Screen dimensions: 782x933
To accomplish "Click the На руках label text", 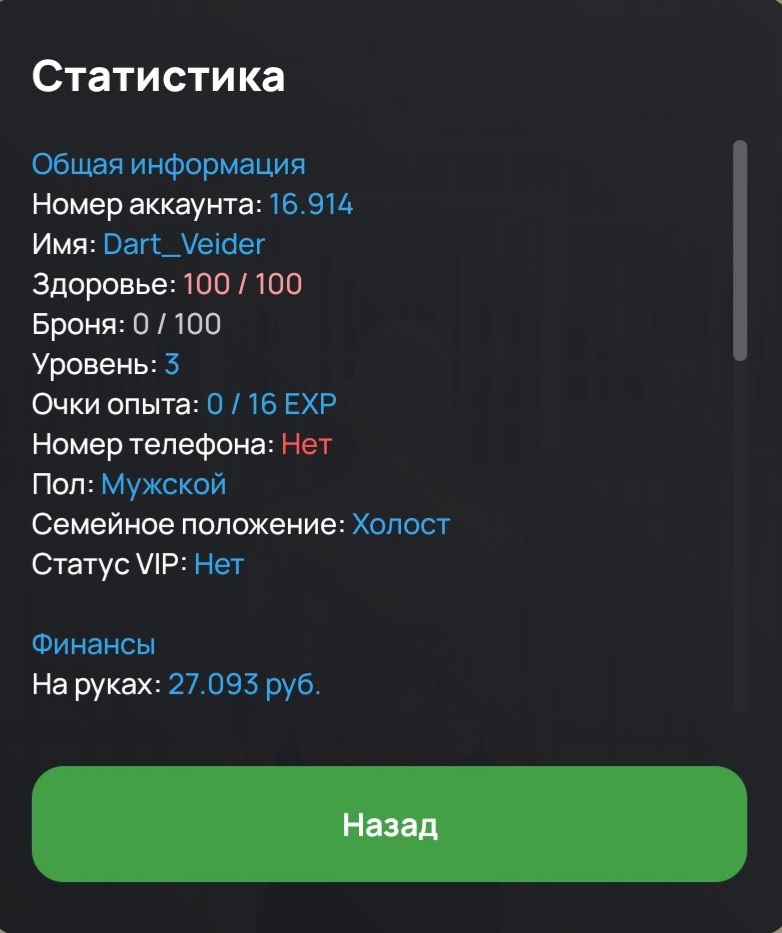I will 94,684.
